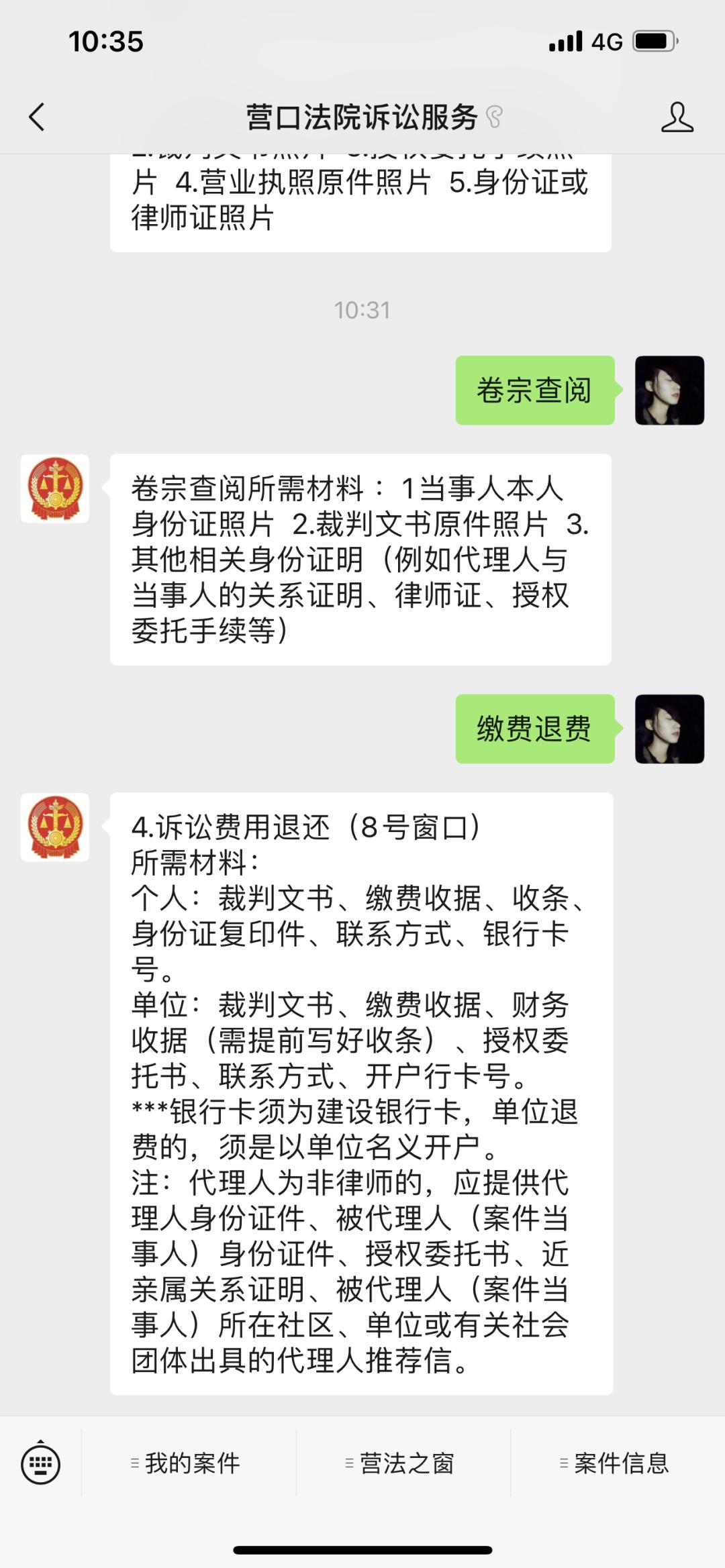Tap the chat title 营口法院诉讼服务
The image size is (725, 1568).
pyautogui.click(x=362, y=117)
